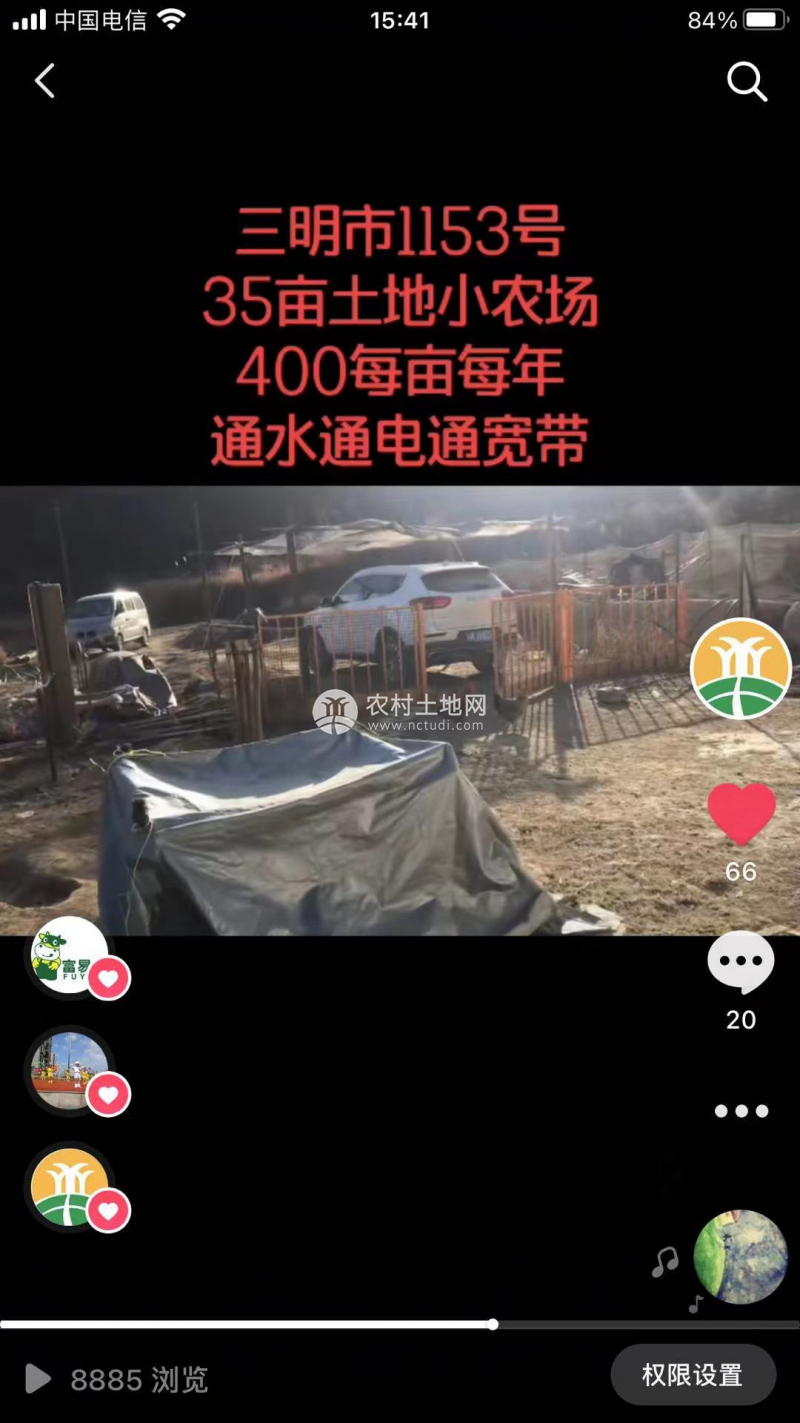The width and height of the screenshot is (800, 1423).
Task: Tap the video to pause playback
Action: pos(400,710)
